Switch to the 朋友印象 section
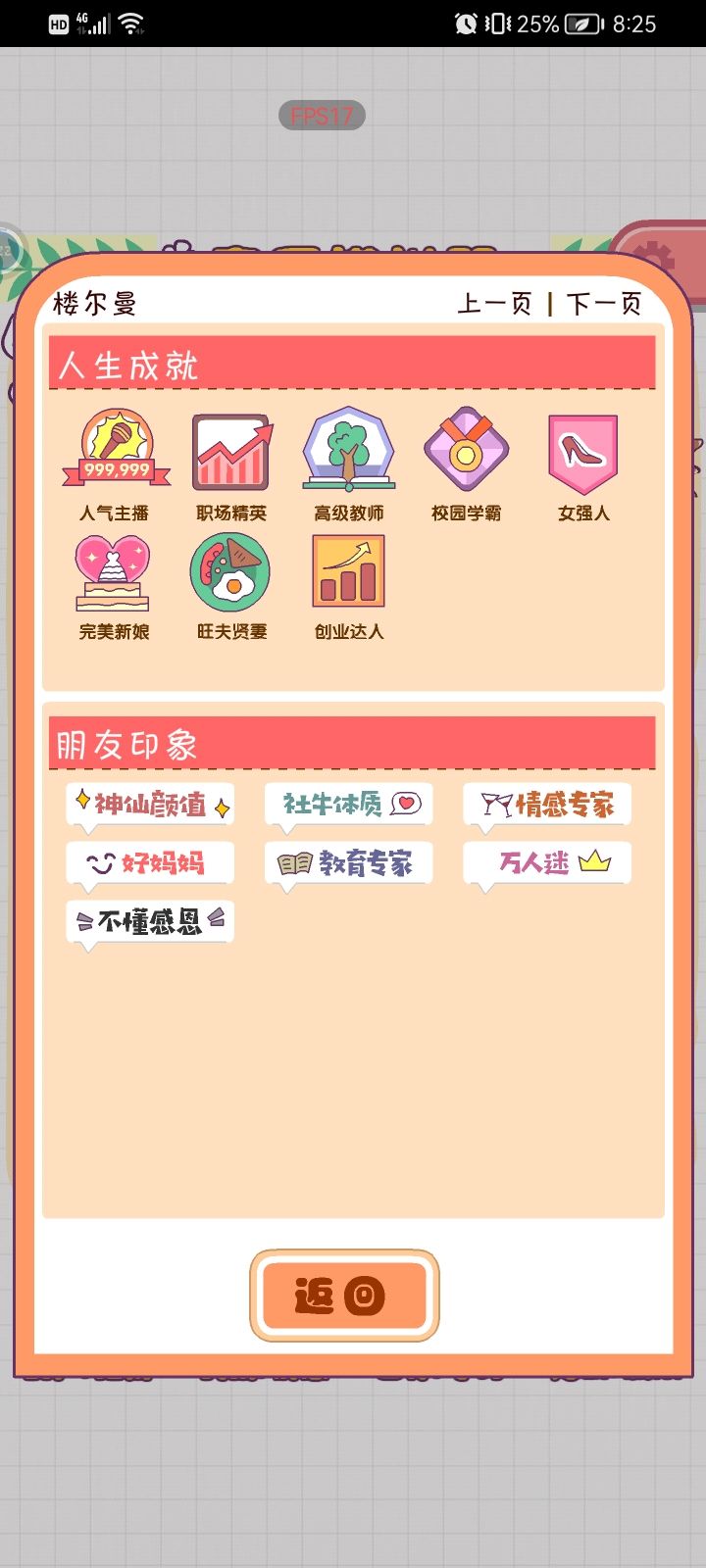This screenshot has height=1568, width=706. pos(126,745)
